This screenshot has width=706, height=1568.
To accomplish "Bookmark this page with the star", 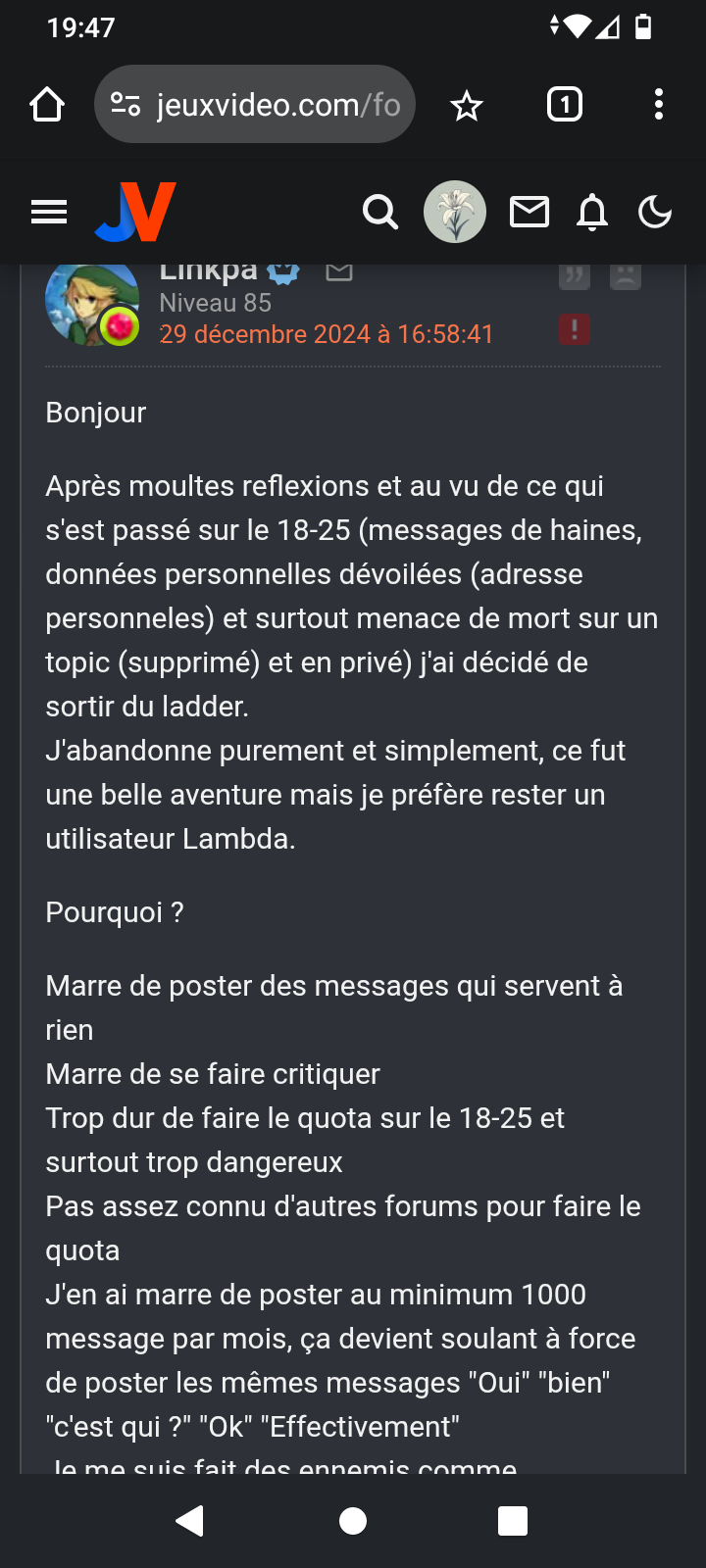I will point(467,105).
